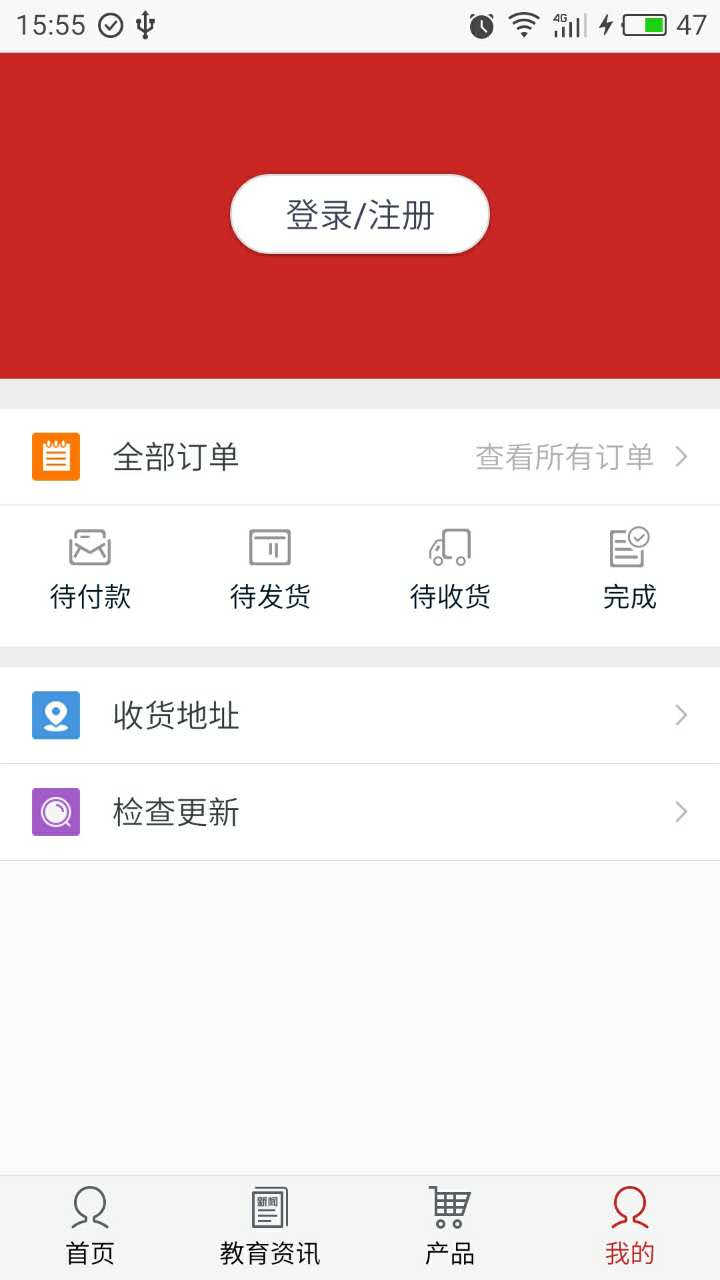Show 完成 completed orders
This screenshot has width=720, height=1280.
[629, 570]
